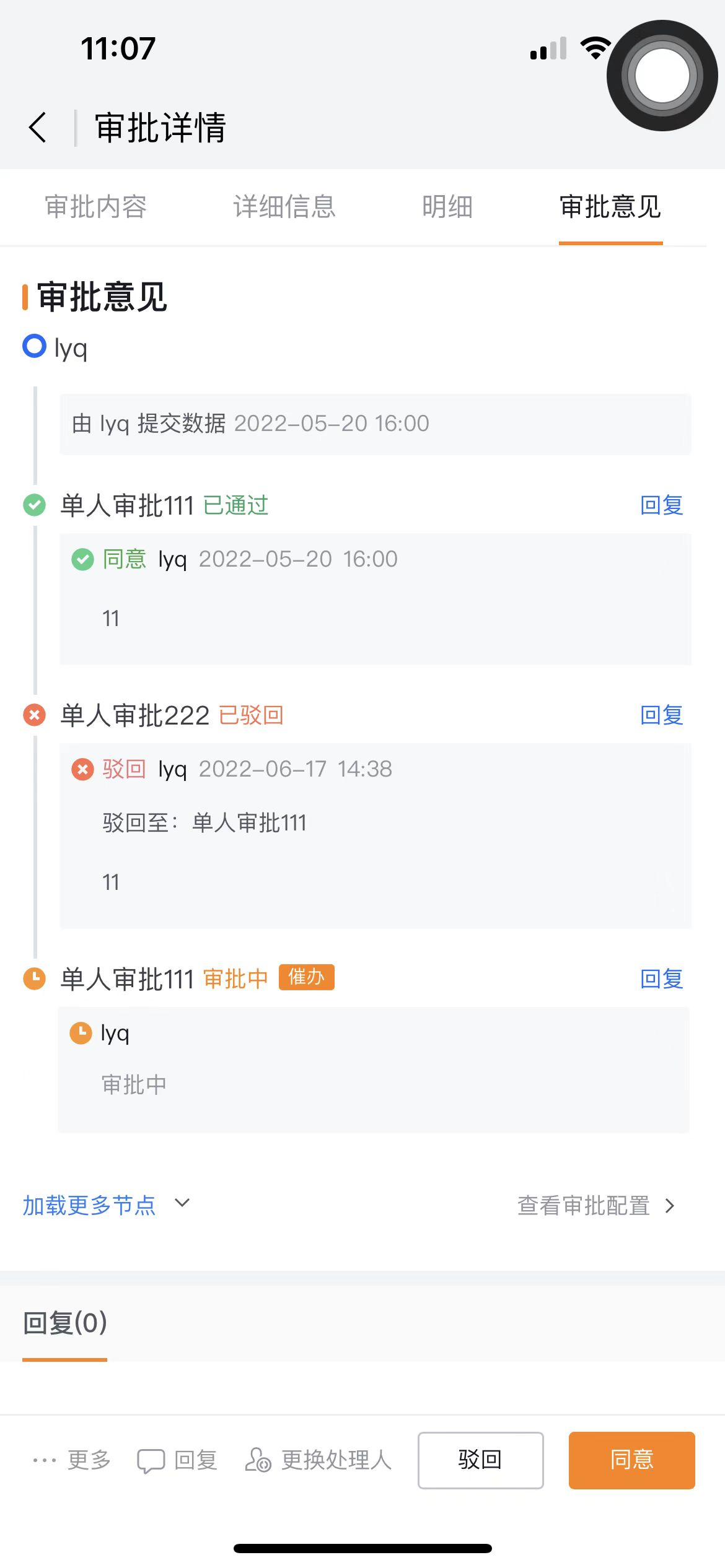Screen dimensions: 725x1568
Task: Switch to the 详细信息 tab
Action: [x=284, y=207]
